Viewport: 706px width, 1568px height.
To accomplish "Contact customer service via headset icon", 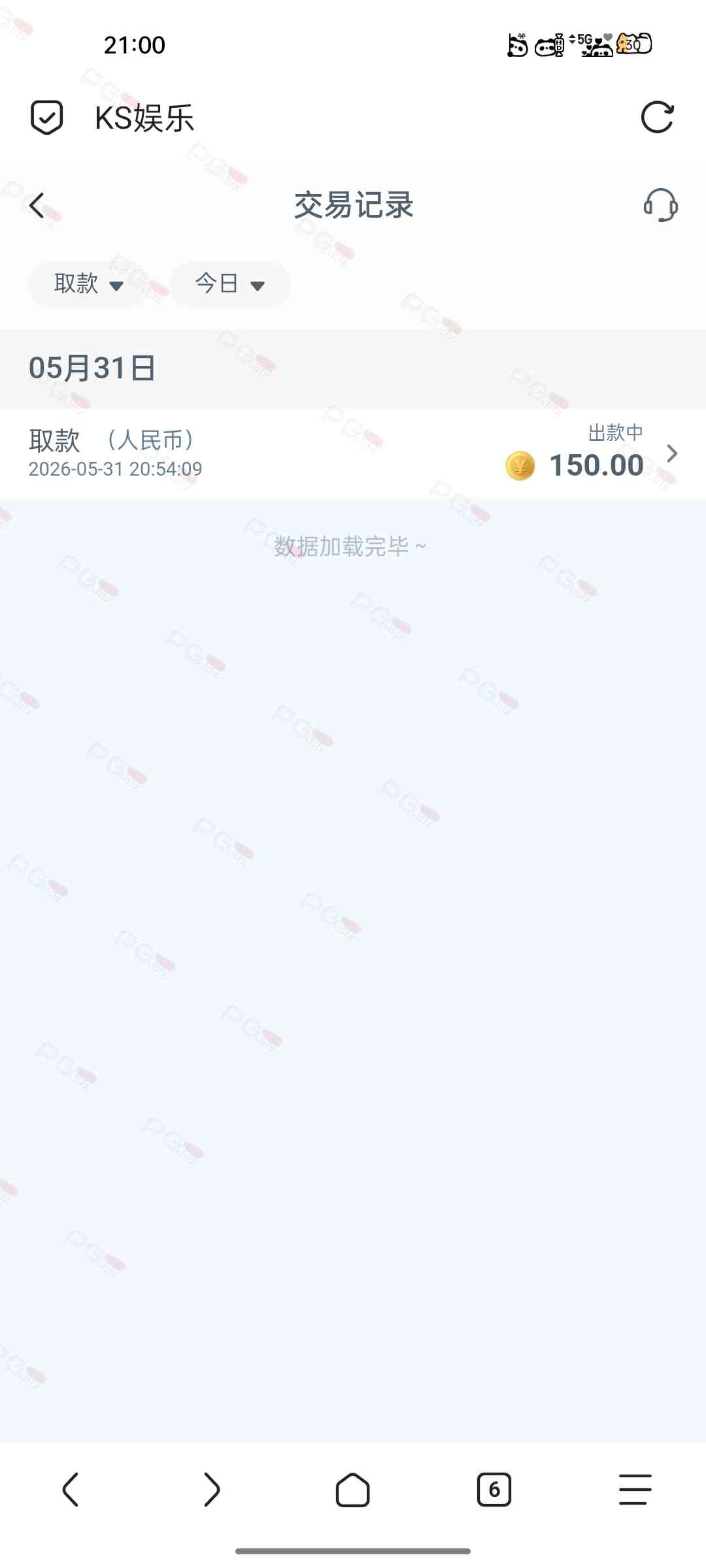I will pos(660,205).
